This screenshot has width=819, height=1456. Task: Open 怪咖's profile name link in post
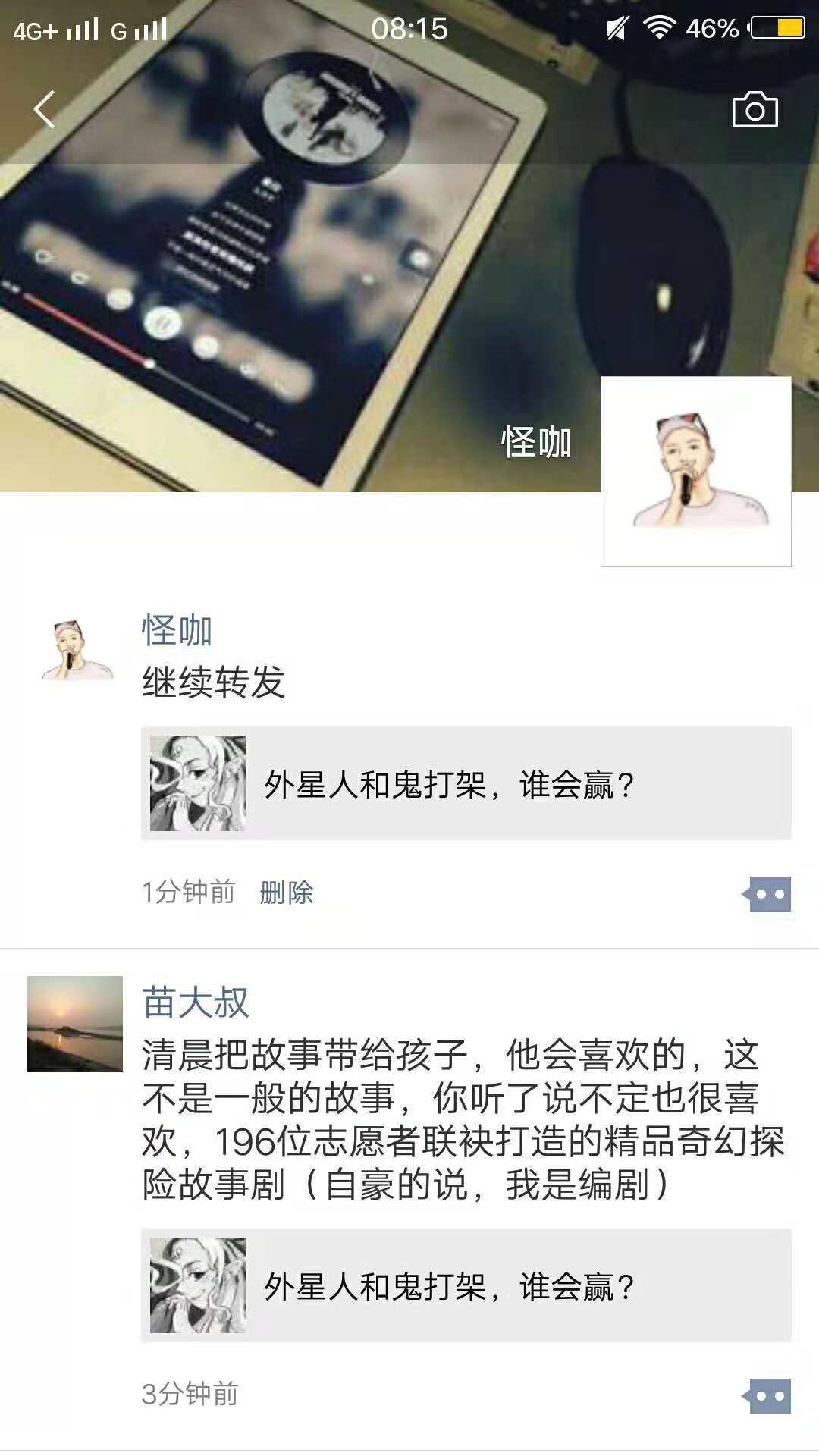pos(177,630)
